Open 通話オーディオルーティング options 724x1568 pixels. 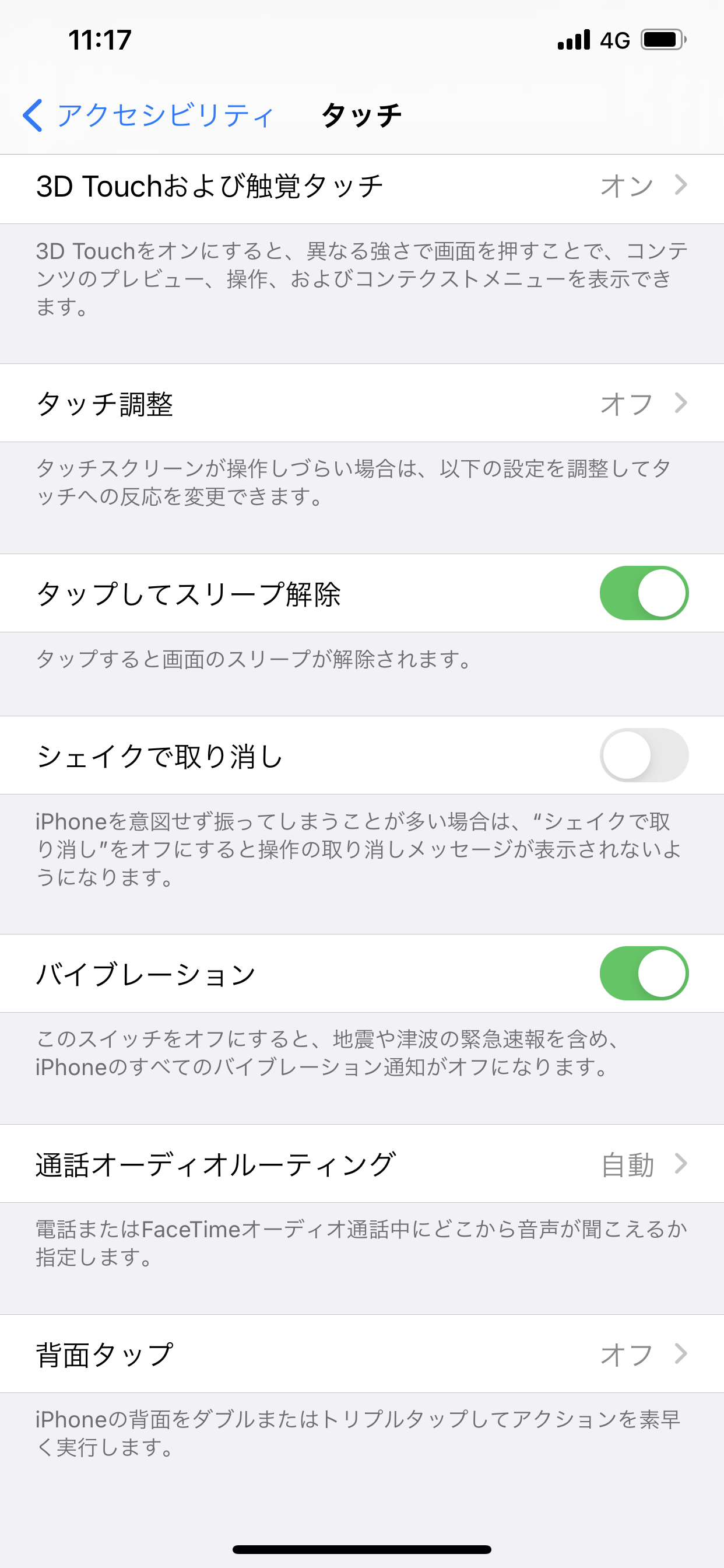point(362,1163)
